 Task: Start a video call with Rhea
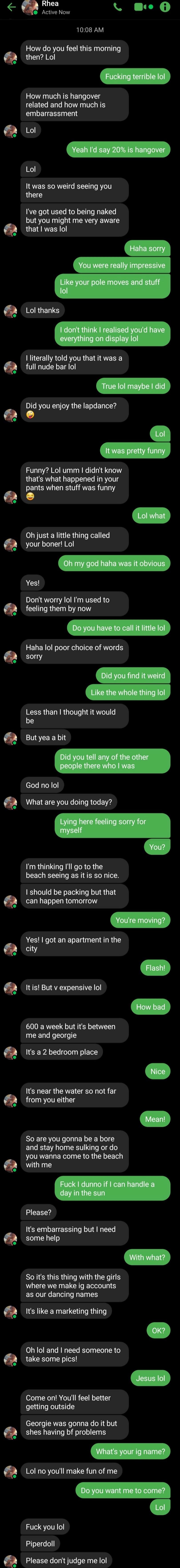click(142, 7)
